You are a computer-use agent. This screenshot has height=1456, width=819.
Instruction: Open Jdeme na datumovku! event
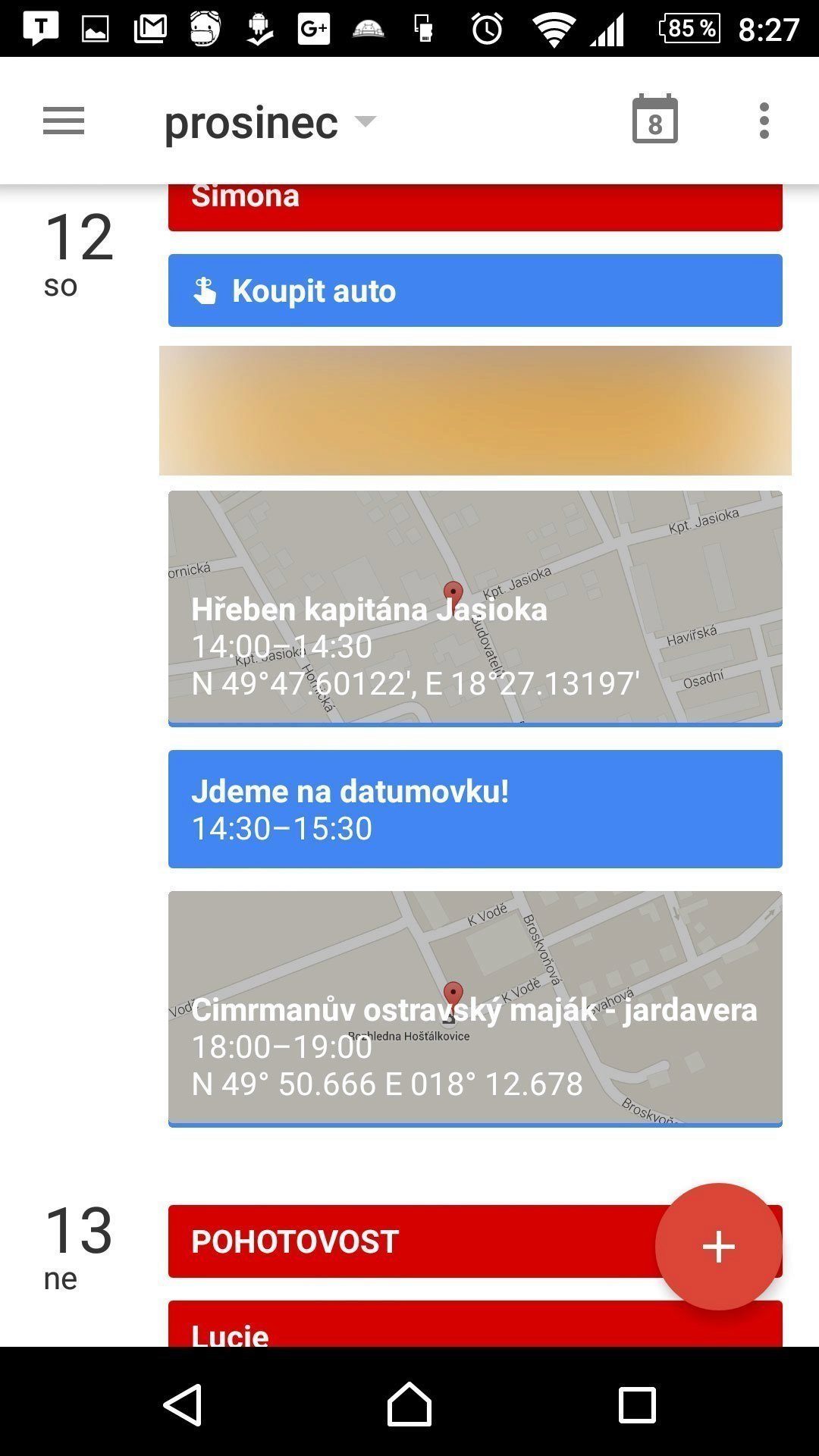(x=475, y=809)
